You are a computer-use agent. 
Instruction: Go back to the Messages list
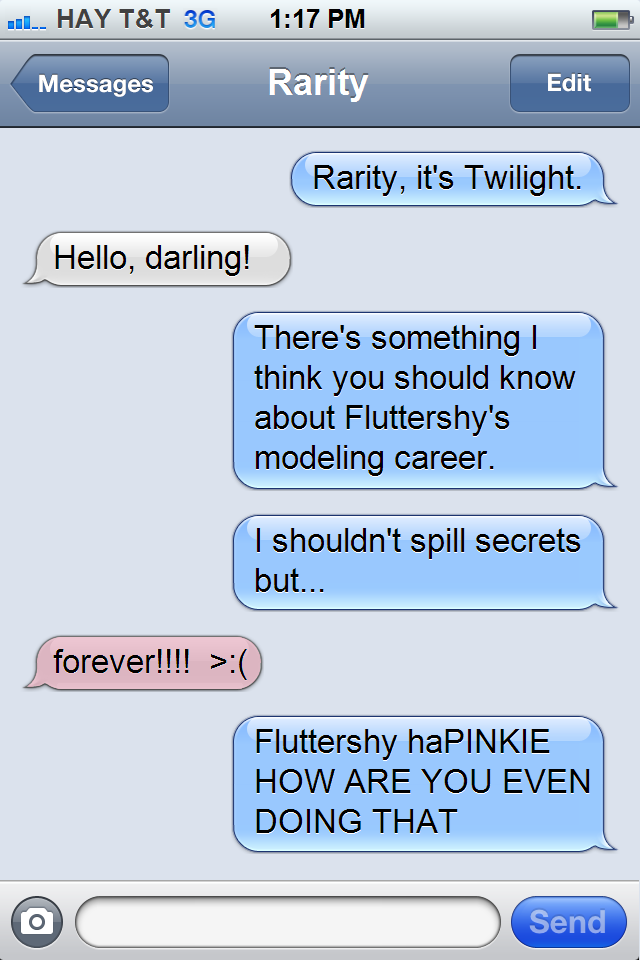tap(92, 84)
